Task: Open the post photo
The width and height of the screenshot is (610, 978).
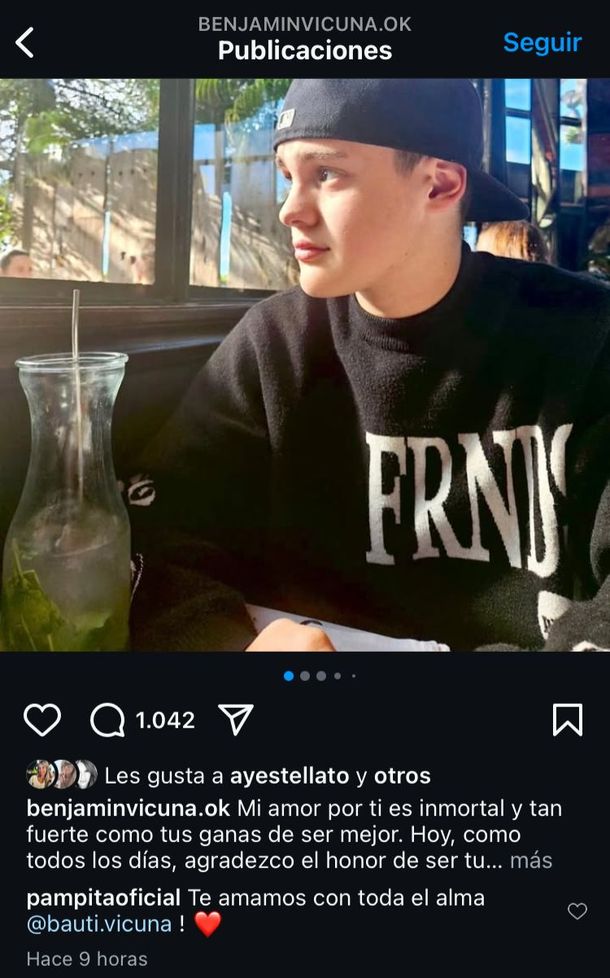Action: pyautogui.click(x=305, y=365)
